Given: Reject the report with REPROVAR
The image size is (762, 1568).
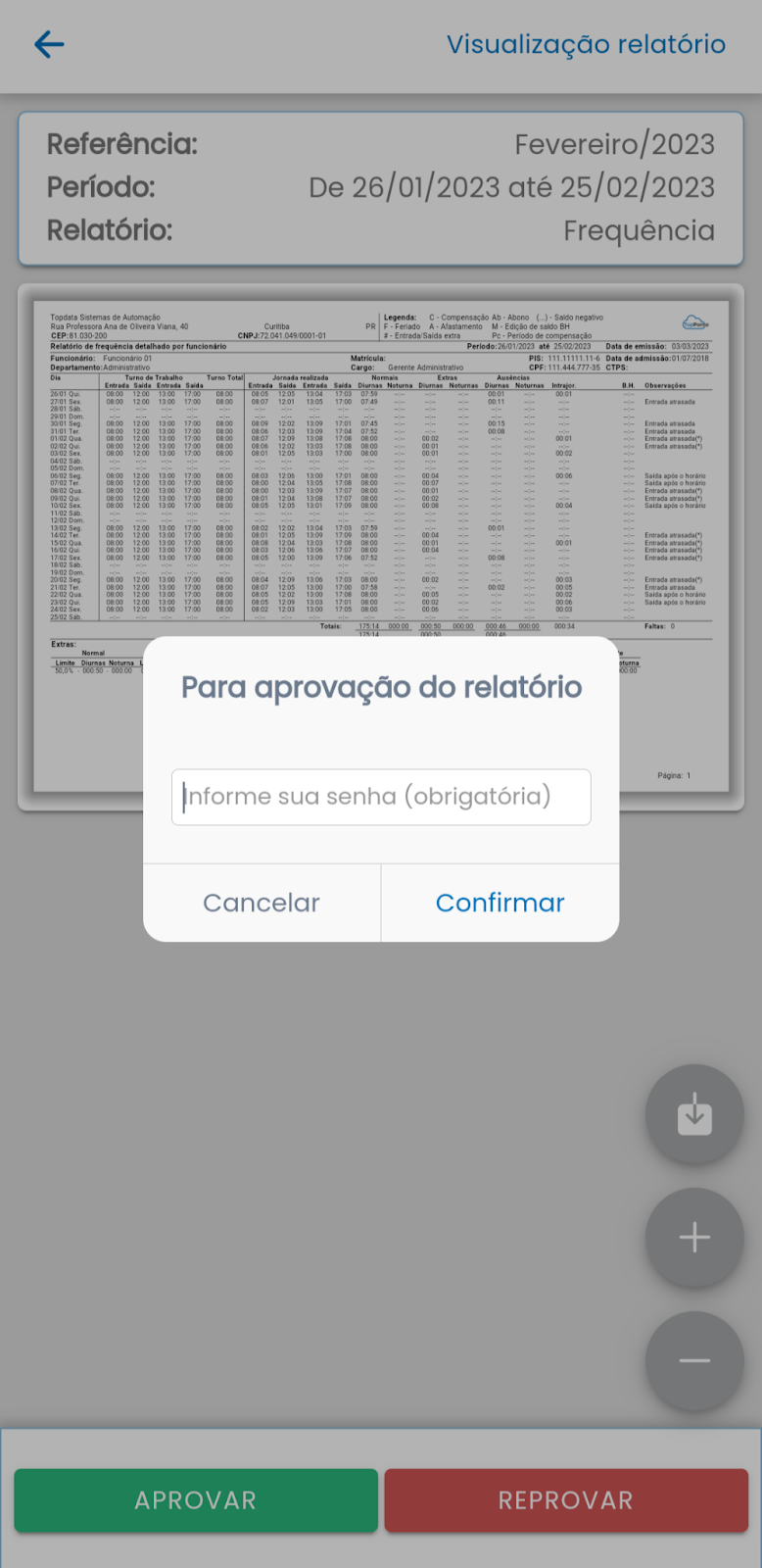Looking at the screenshot, I should 566,1499.
